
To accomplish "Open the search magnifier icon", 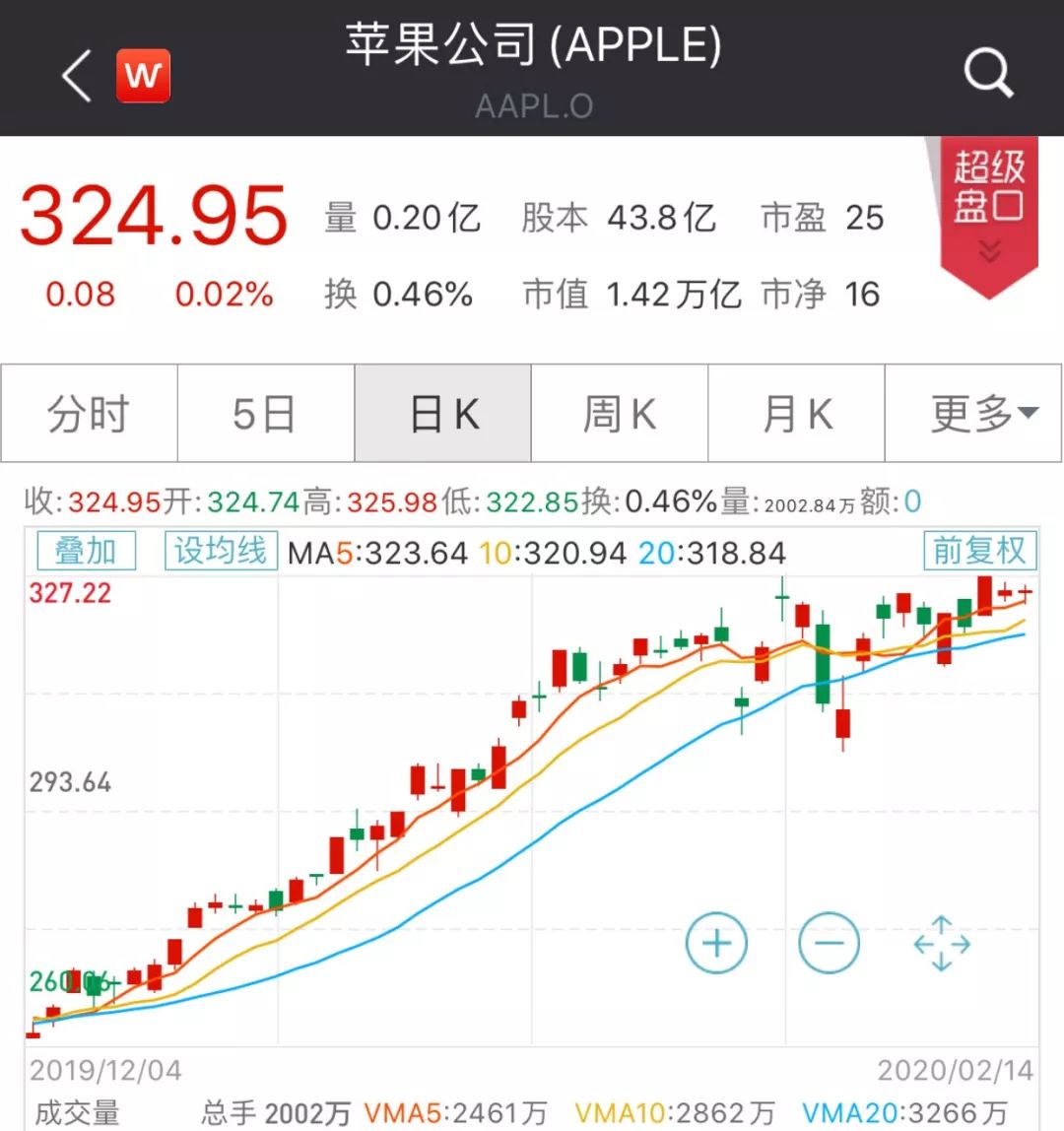I will (988, 72).
